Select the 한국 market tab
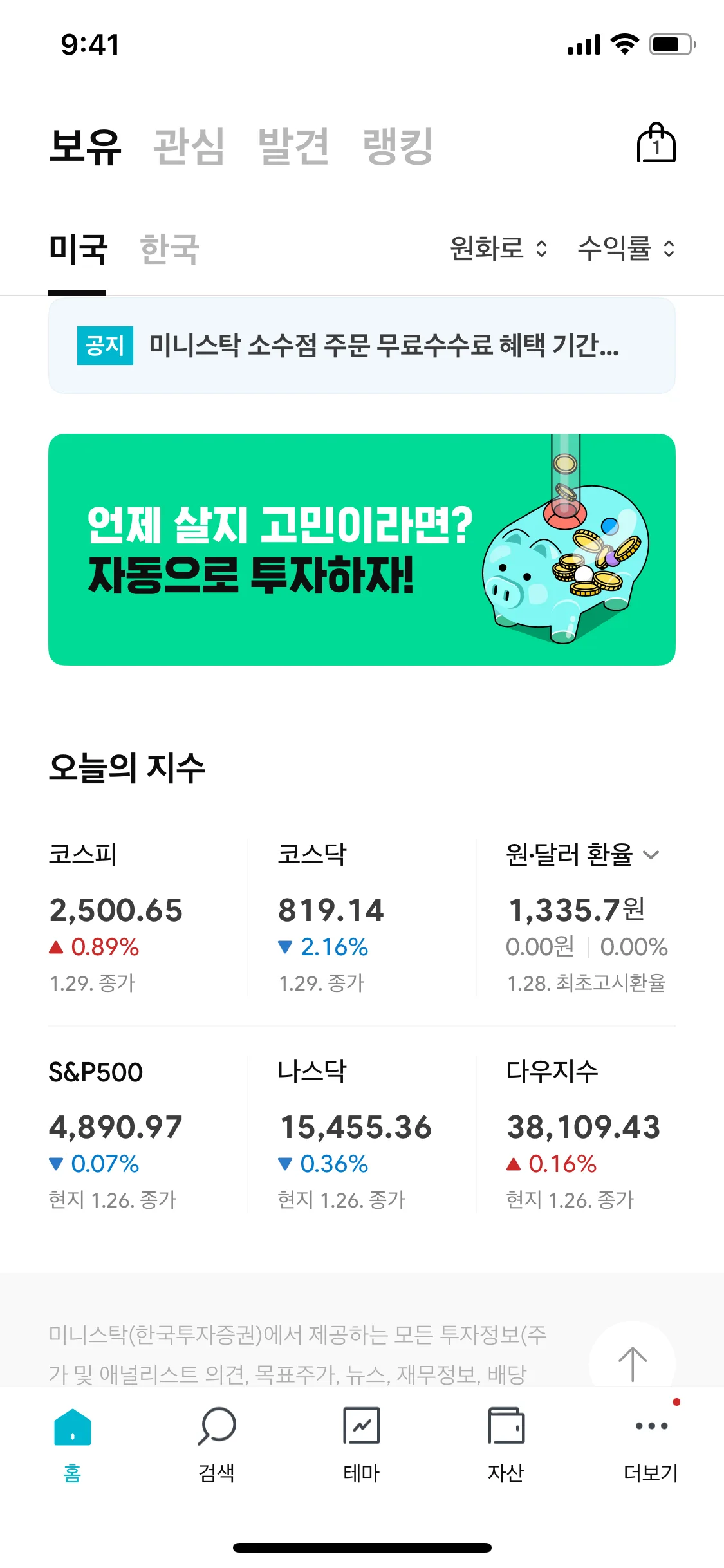 169,249
